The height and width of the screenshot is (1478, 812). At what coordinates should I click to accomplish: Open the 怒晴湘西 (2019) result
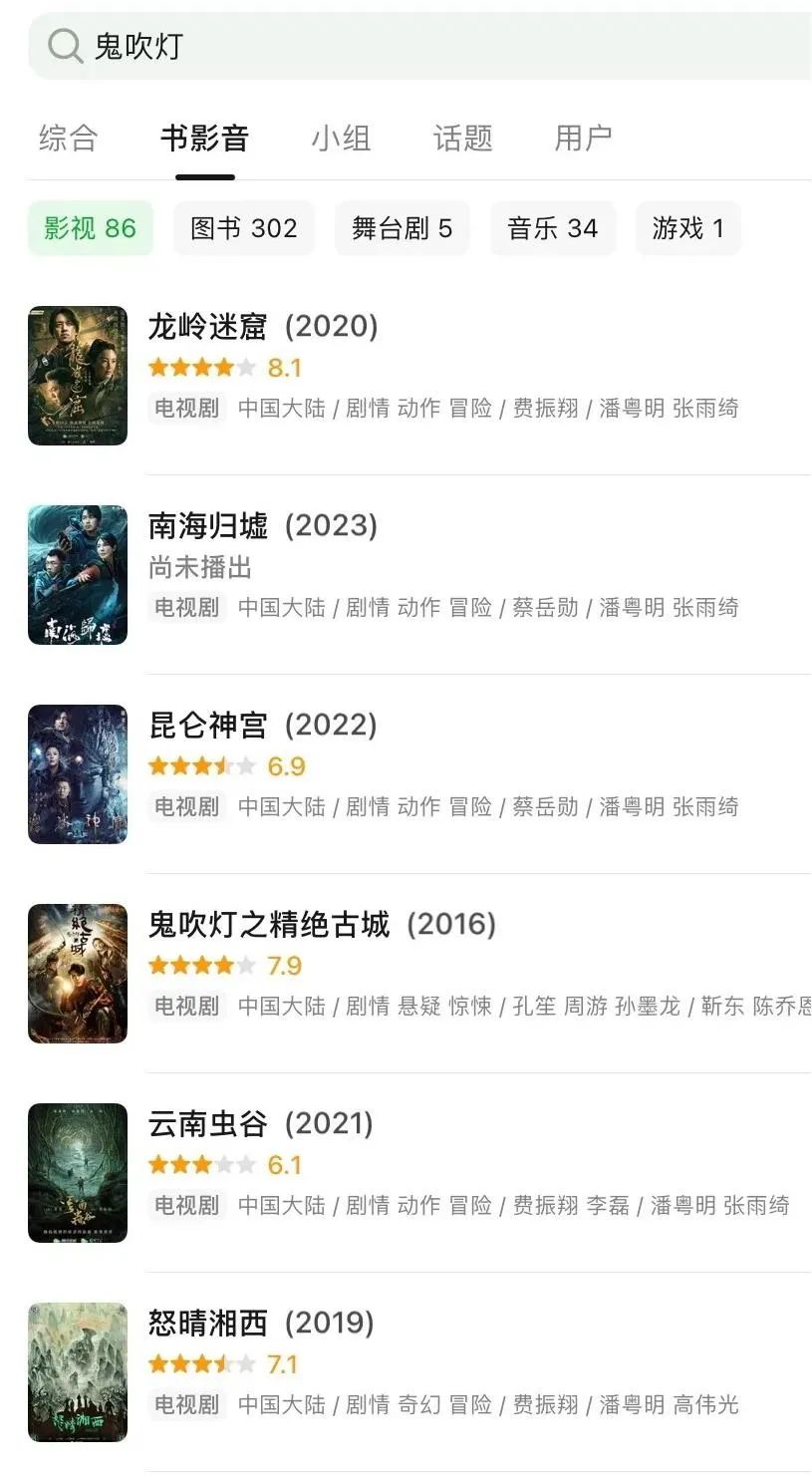(x=419, y=1372)
